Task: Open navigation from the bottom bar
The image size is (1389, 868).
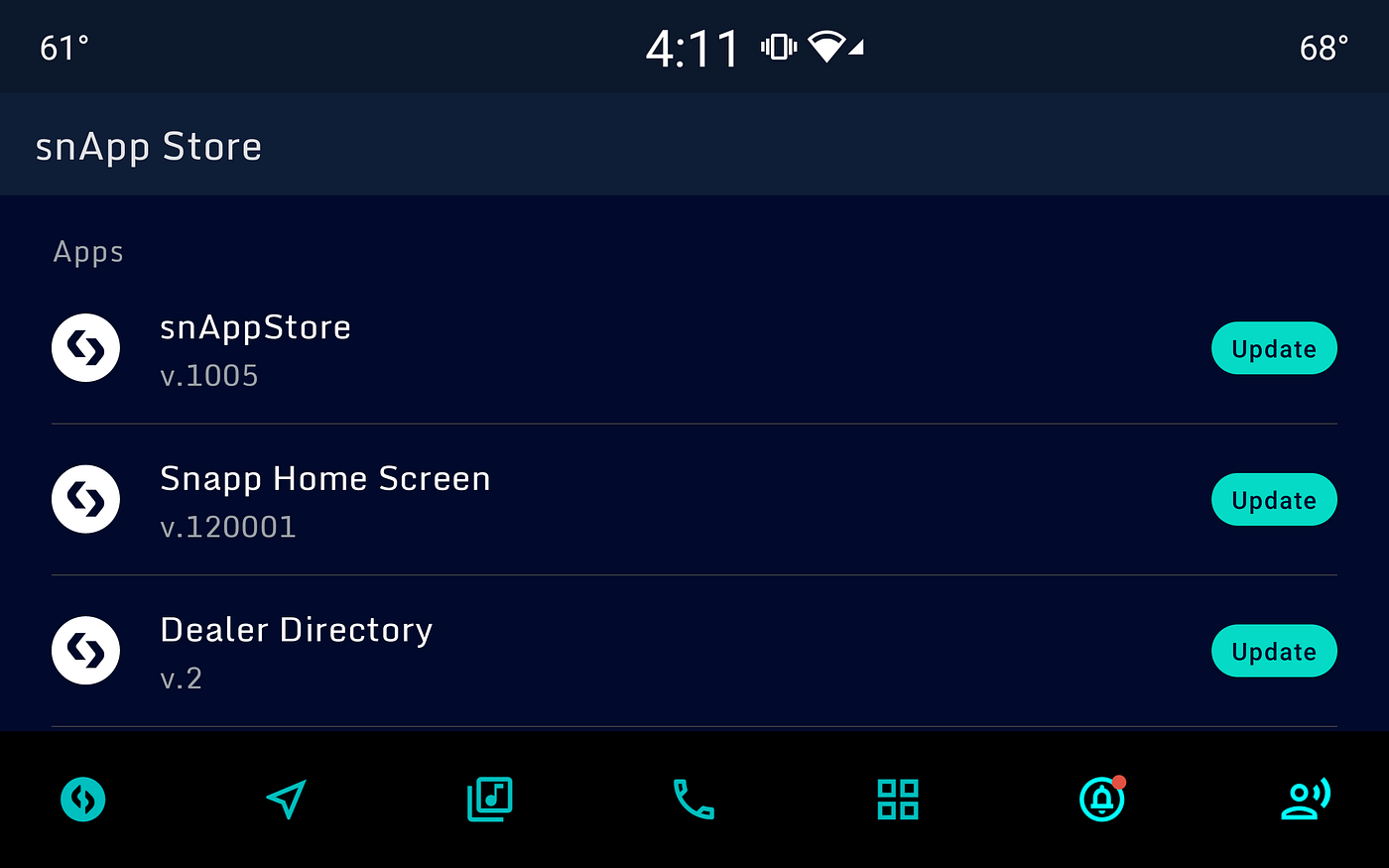Action: tap(286, 799)
